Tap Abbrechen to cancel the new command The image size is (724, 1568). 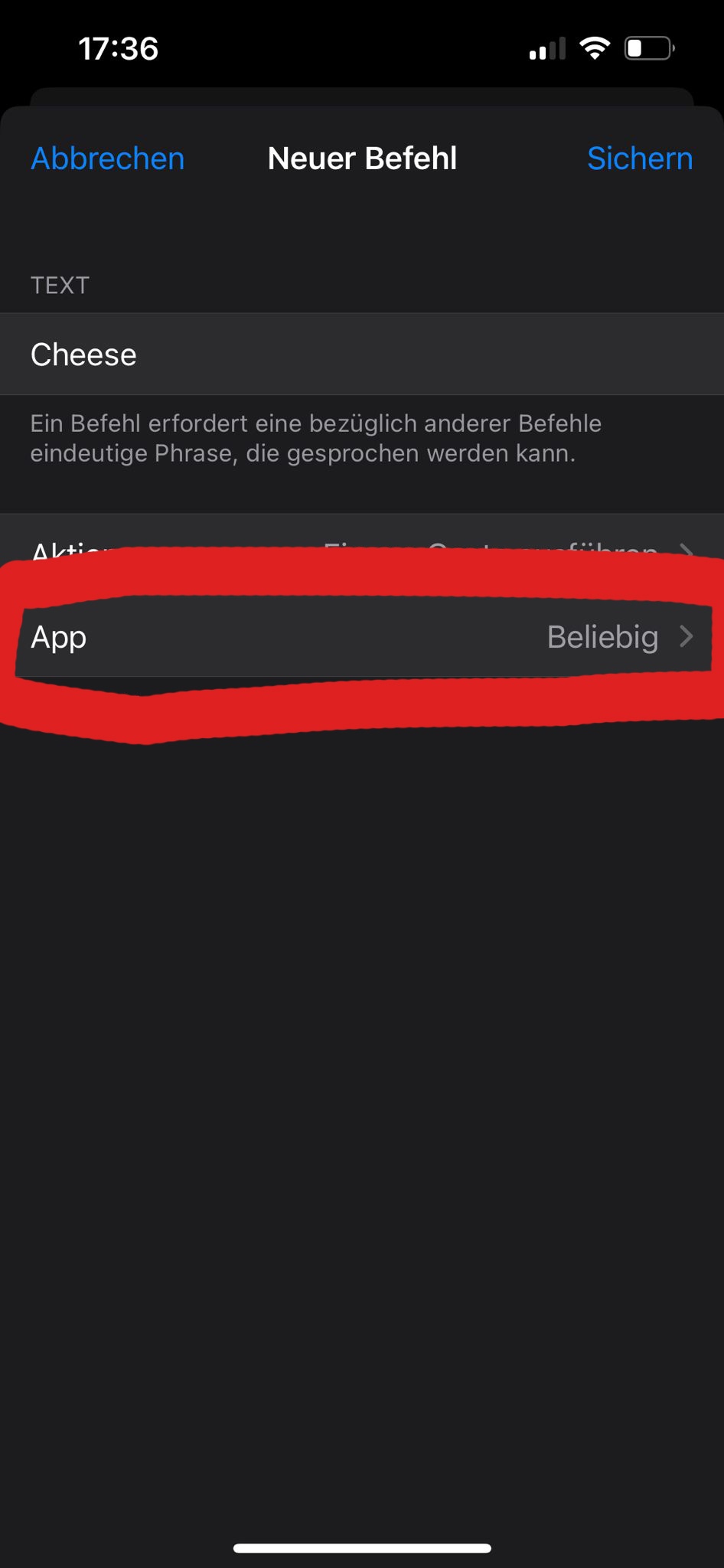[x=107, y=158]
